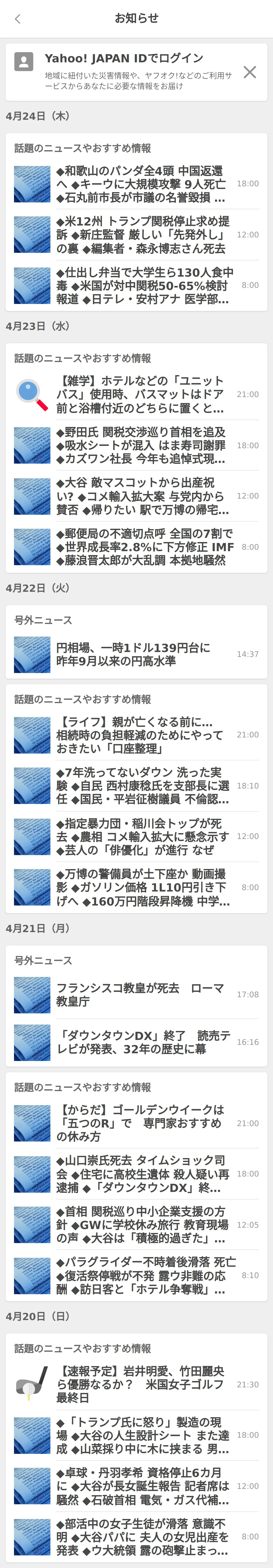273x1568 pixels.
Task: Dismiss the Yahoo! JAPAN ID login banner
Action: pyautogui.click(x=249, y=72)
